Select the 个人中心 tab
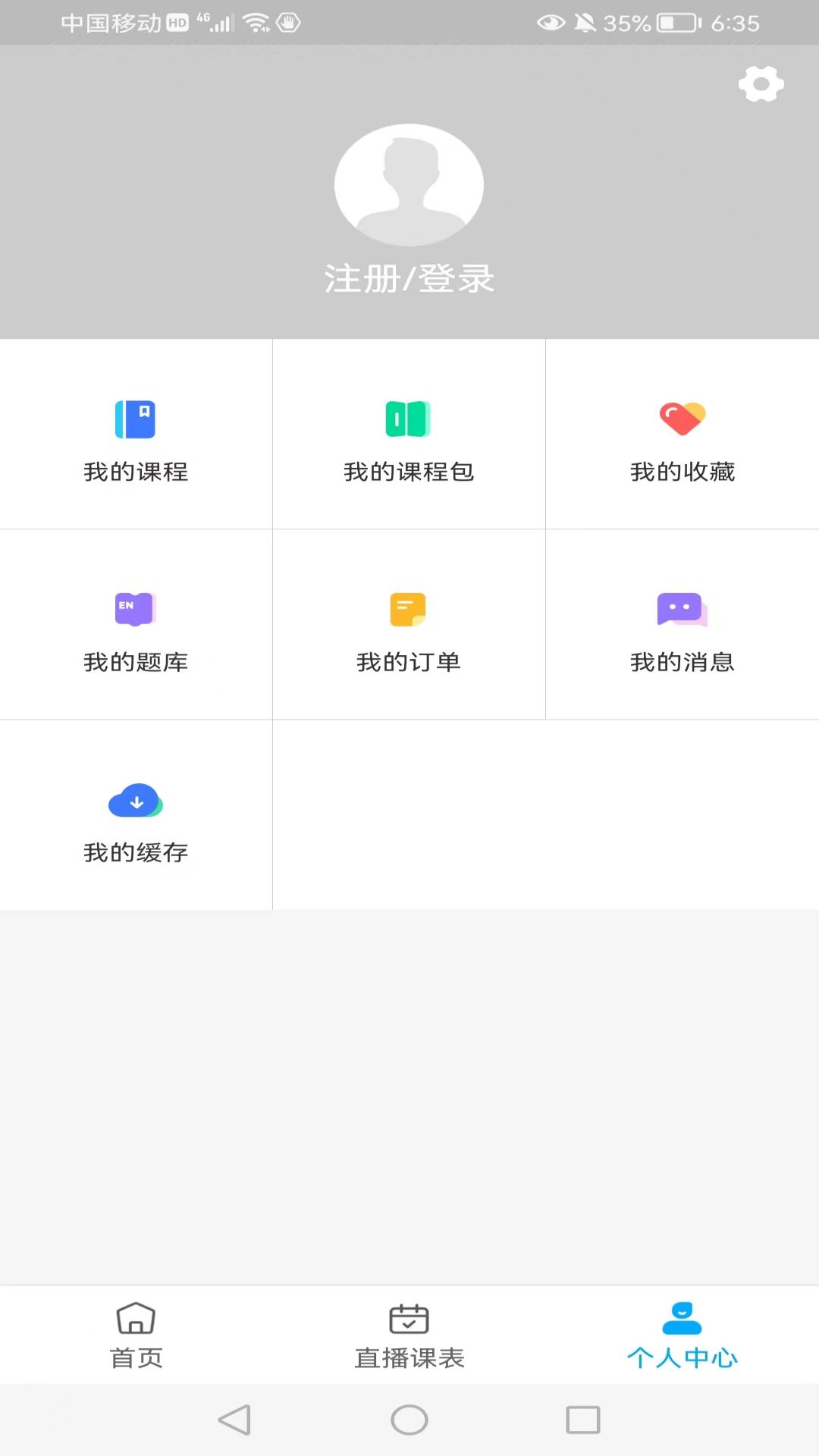Screen dimensions: 819x1456 coord(682,1335)
